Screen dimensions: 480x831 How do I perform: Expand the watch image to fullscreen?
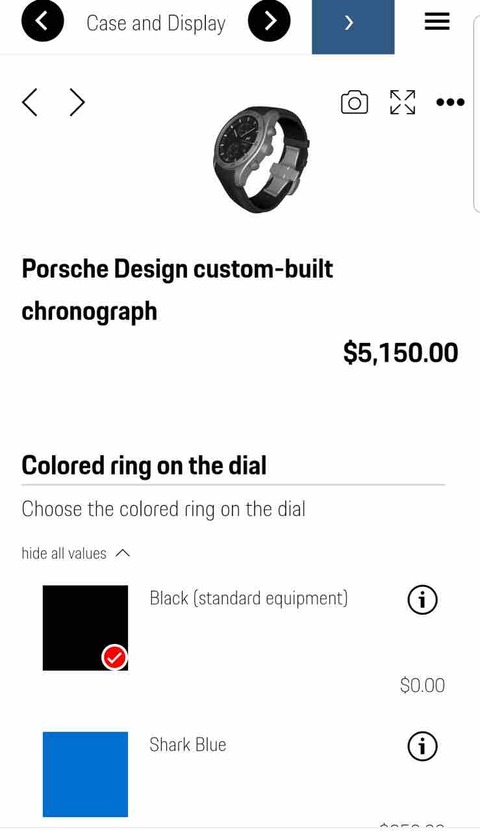[x=403, y=102]
